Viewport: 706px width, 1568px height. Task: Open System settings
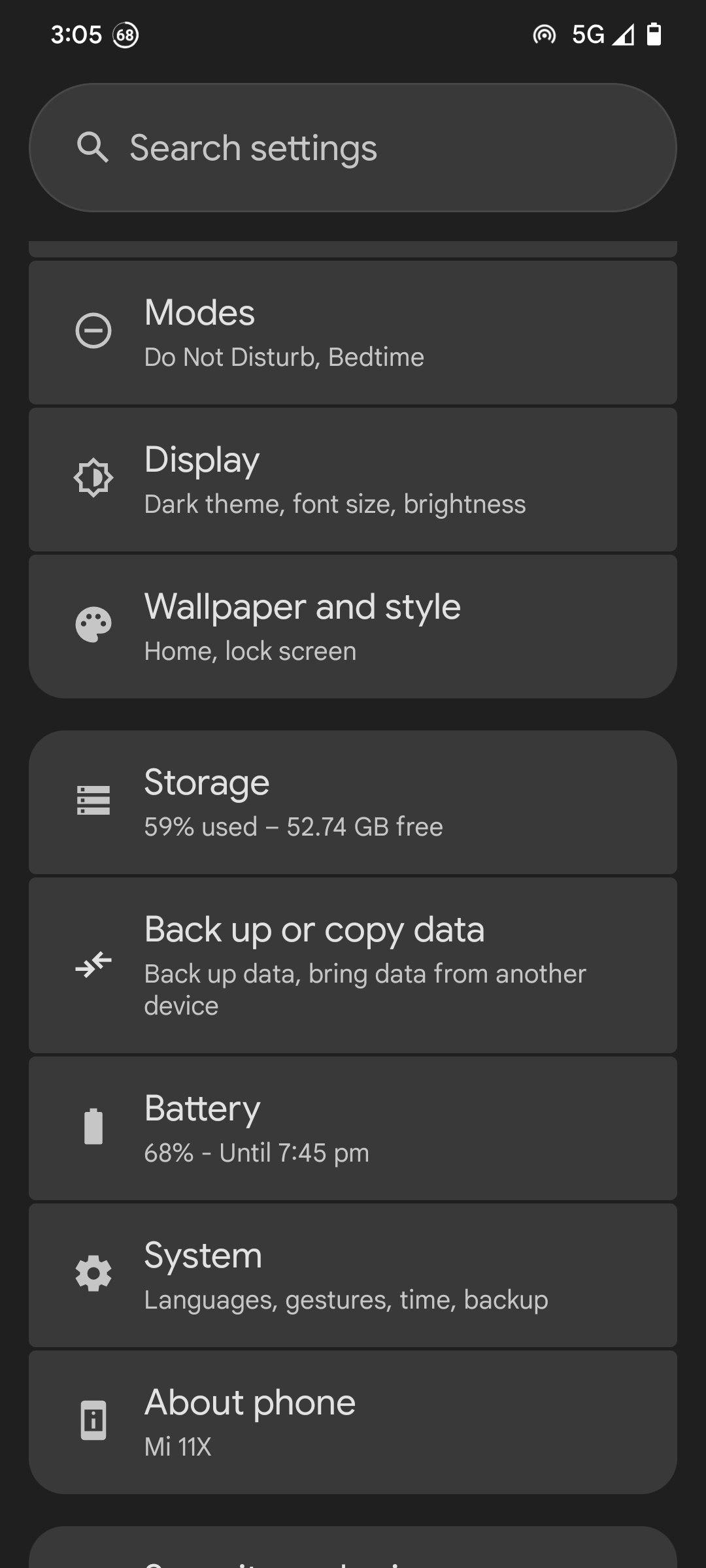point(353,1275)
